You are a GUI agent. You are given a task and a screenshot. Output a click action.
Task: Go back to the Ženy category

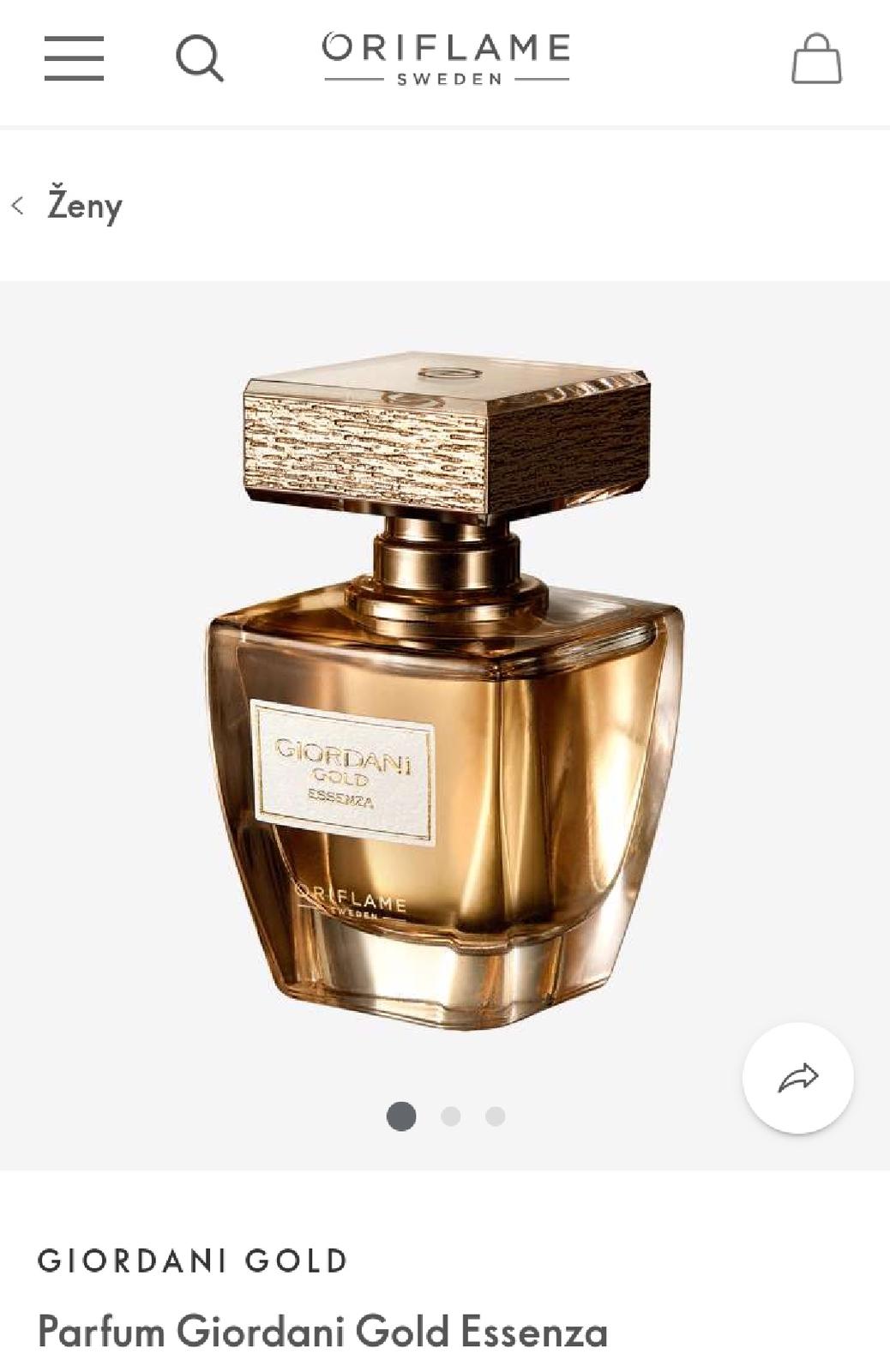tap(69, 206)
